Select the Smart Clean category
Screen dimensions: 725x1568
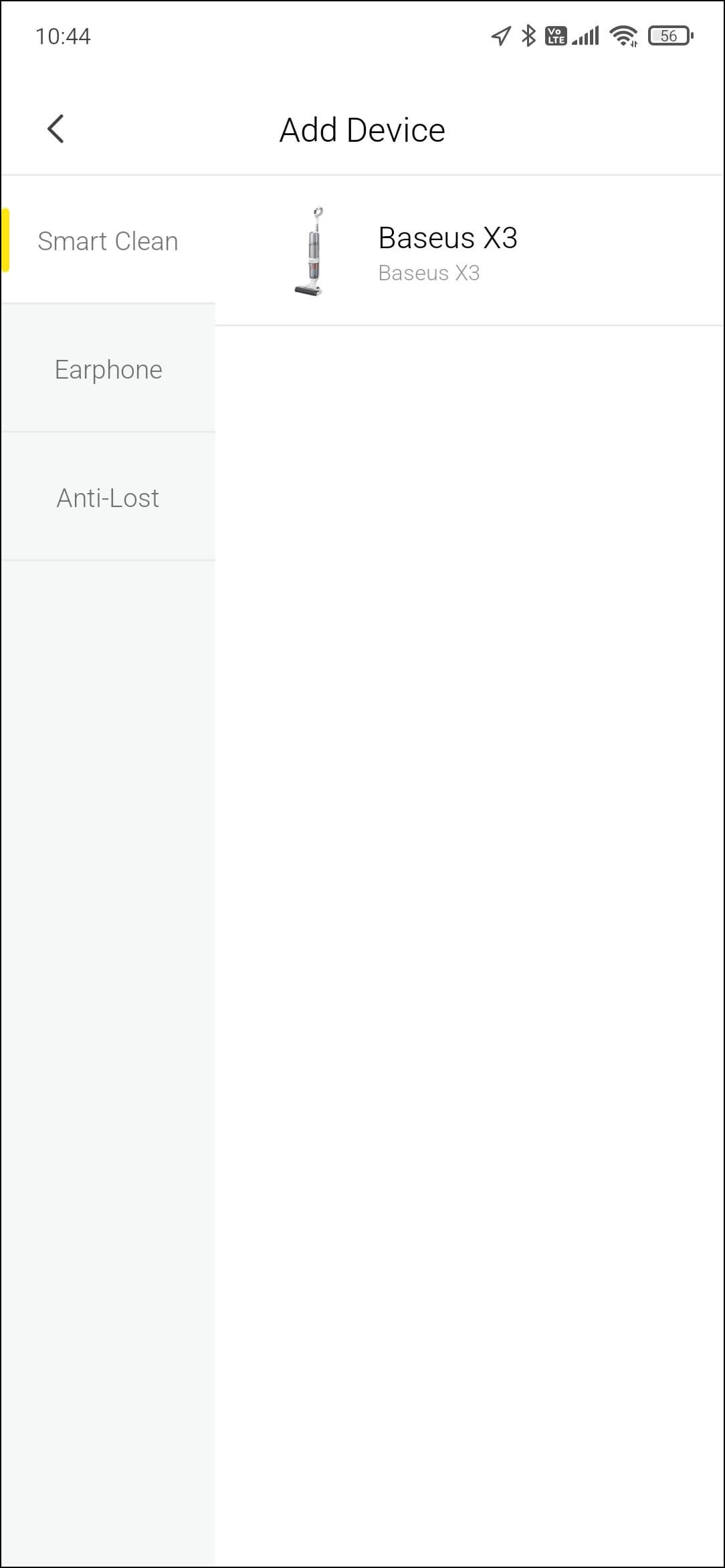point(108,241)
